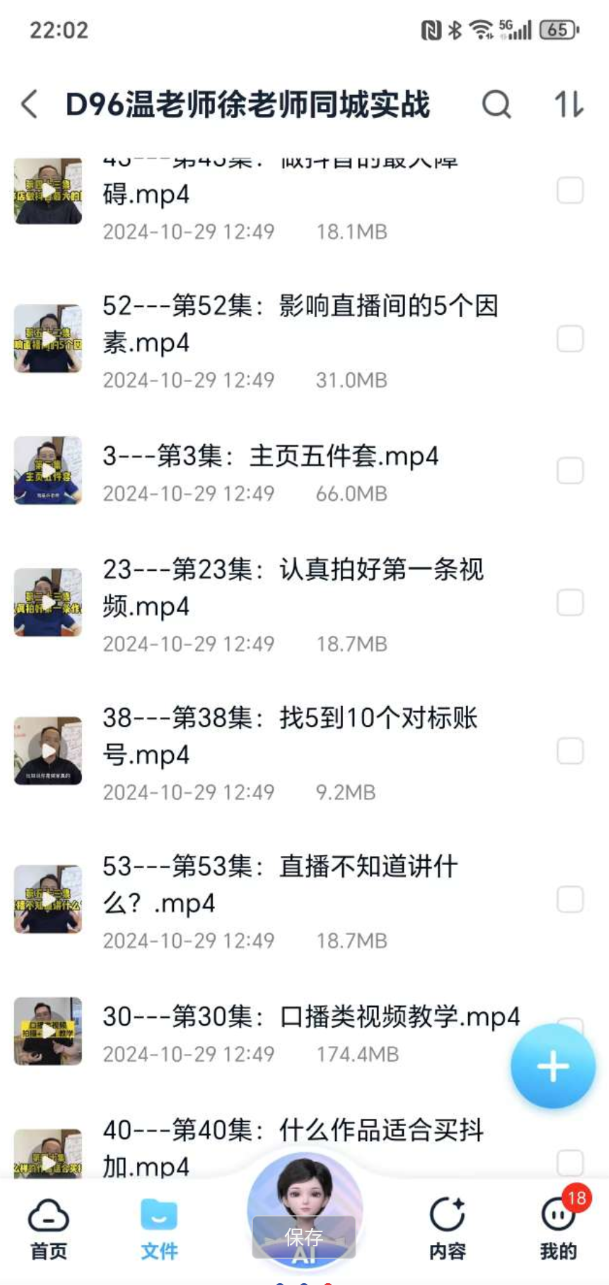This screenshot has width=609, height=1285.
Task: Open the 我的 tab
Action: [x=558, y=1228]
